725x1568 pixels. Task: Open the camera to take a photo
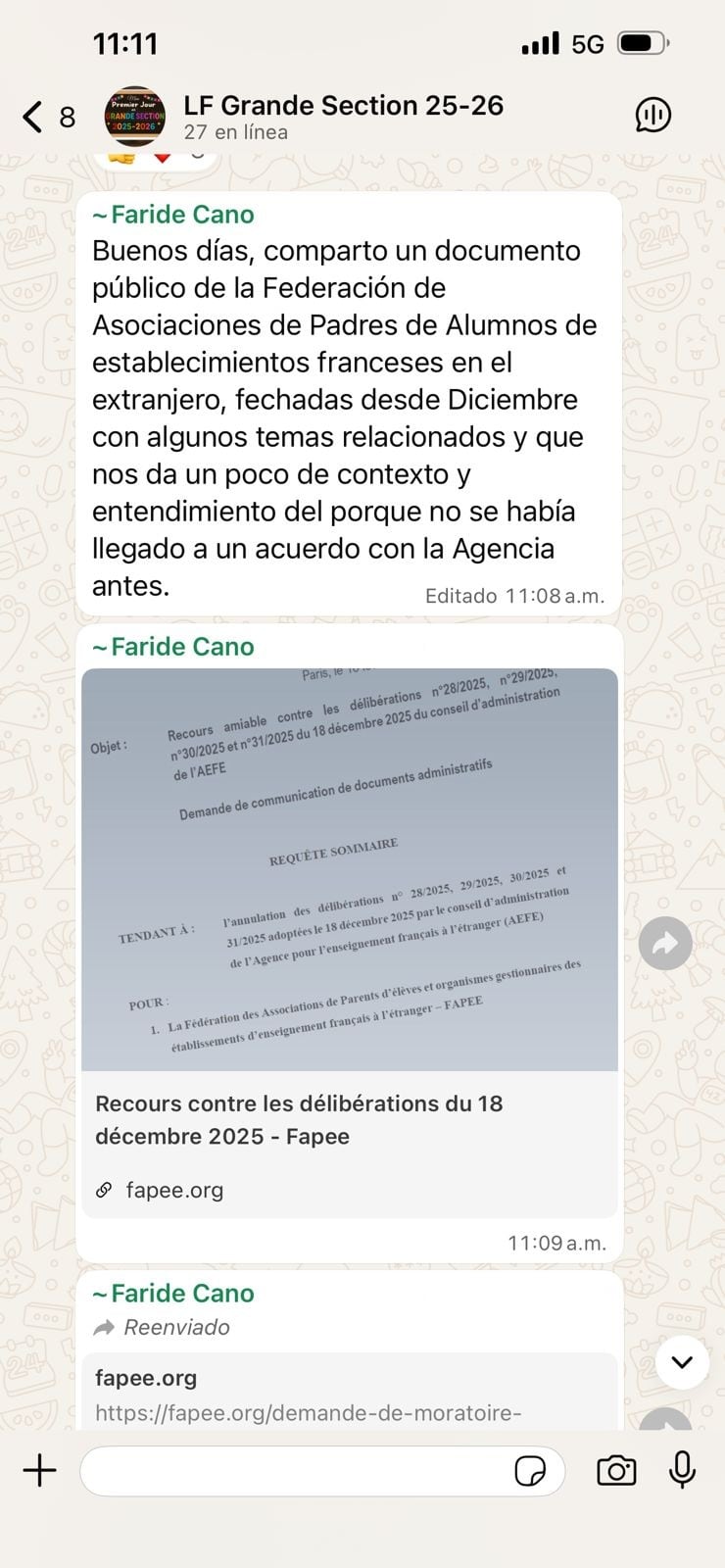coord(616,1471)
